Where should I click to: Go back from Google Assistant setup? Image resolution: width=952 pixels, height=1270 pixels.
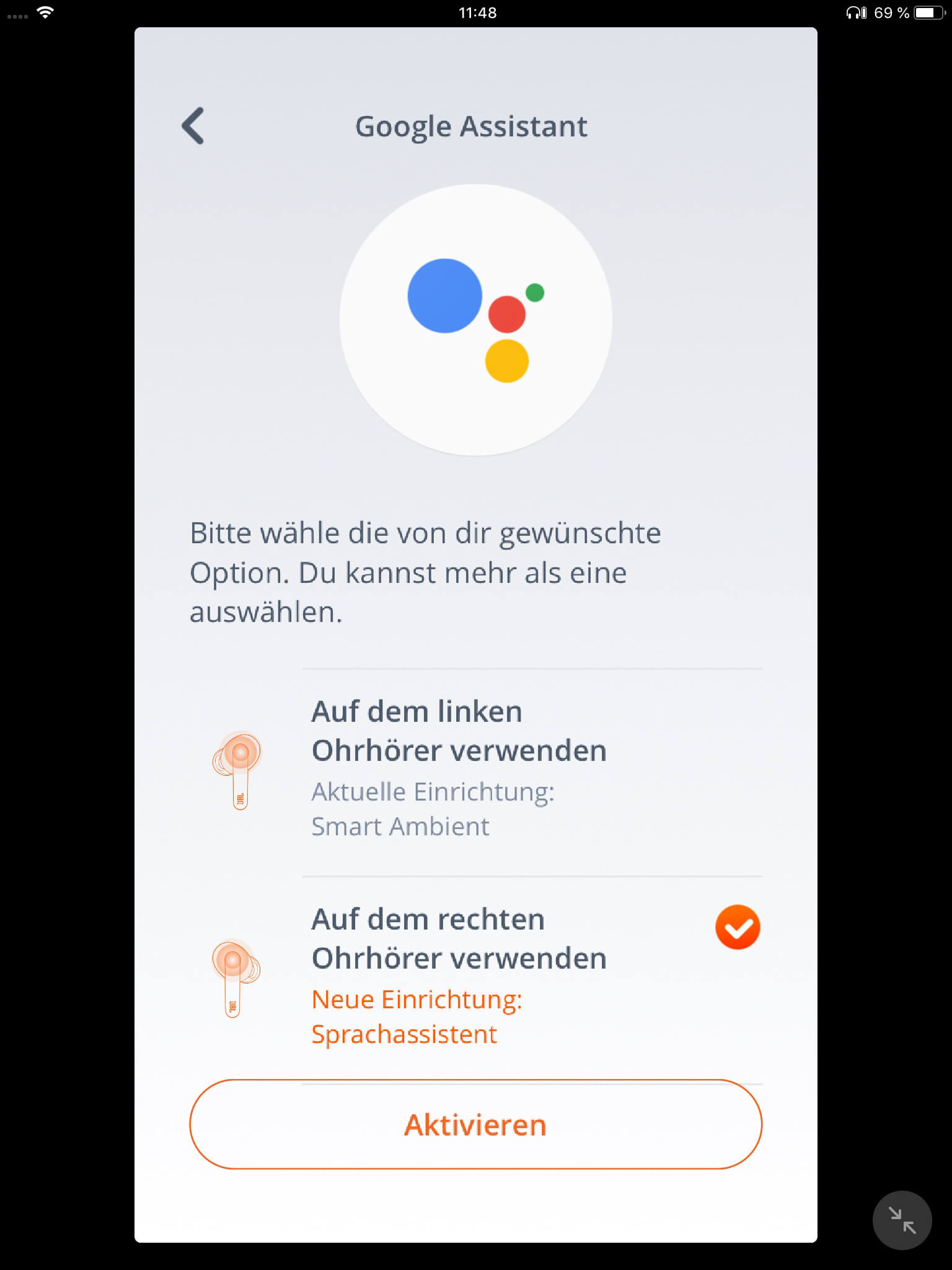coord(193,126)
